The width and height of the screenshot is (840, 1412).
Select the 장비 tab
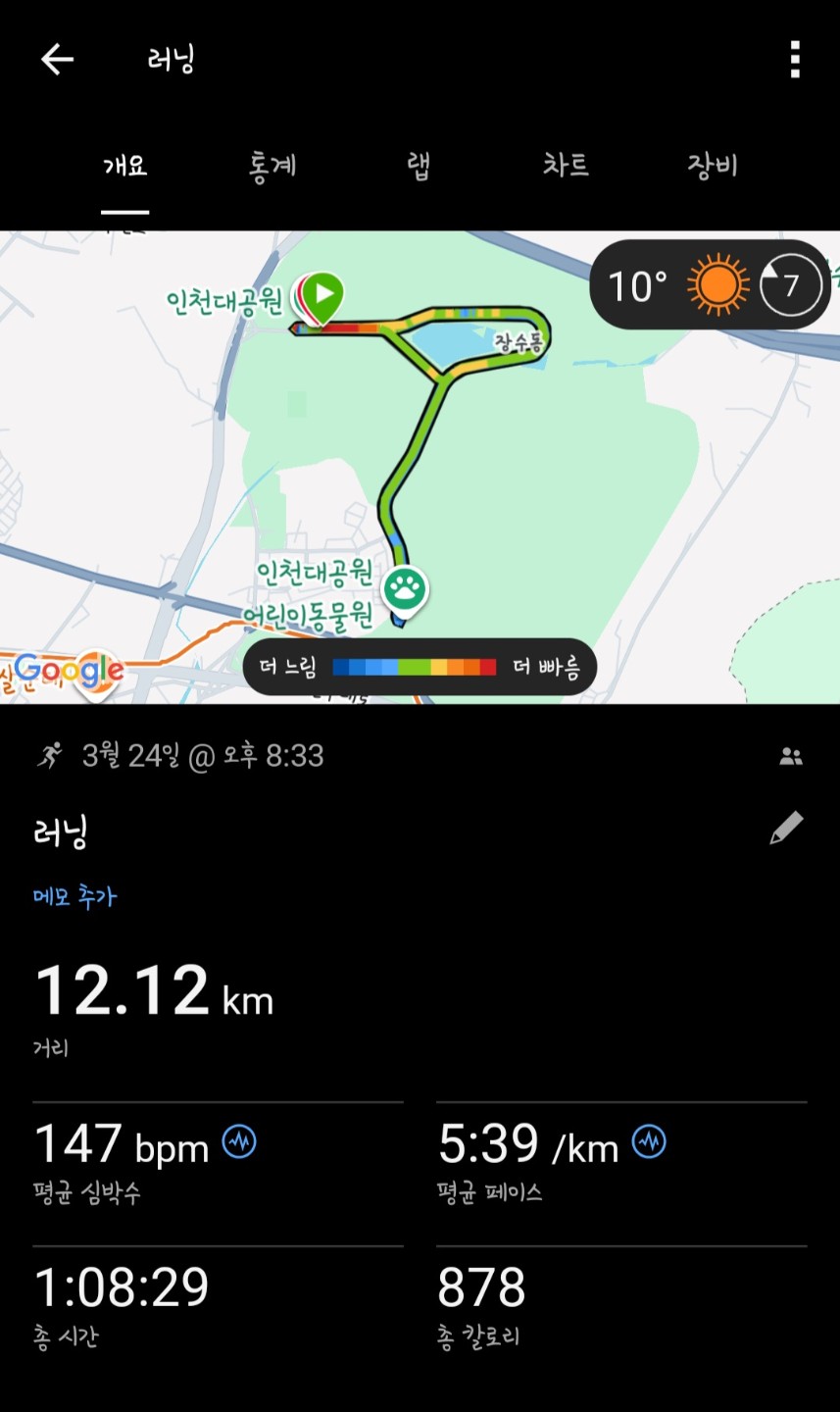(712, 167)
